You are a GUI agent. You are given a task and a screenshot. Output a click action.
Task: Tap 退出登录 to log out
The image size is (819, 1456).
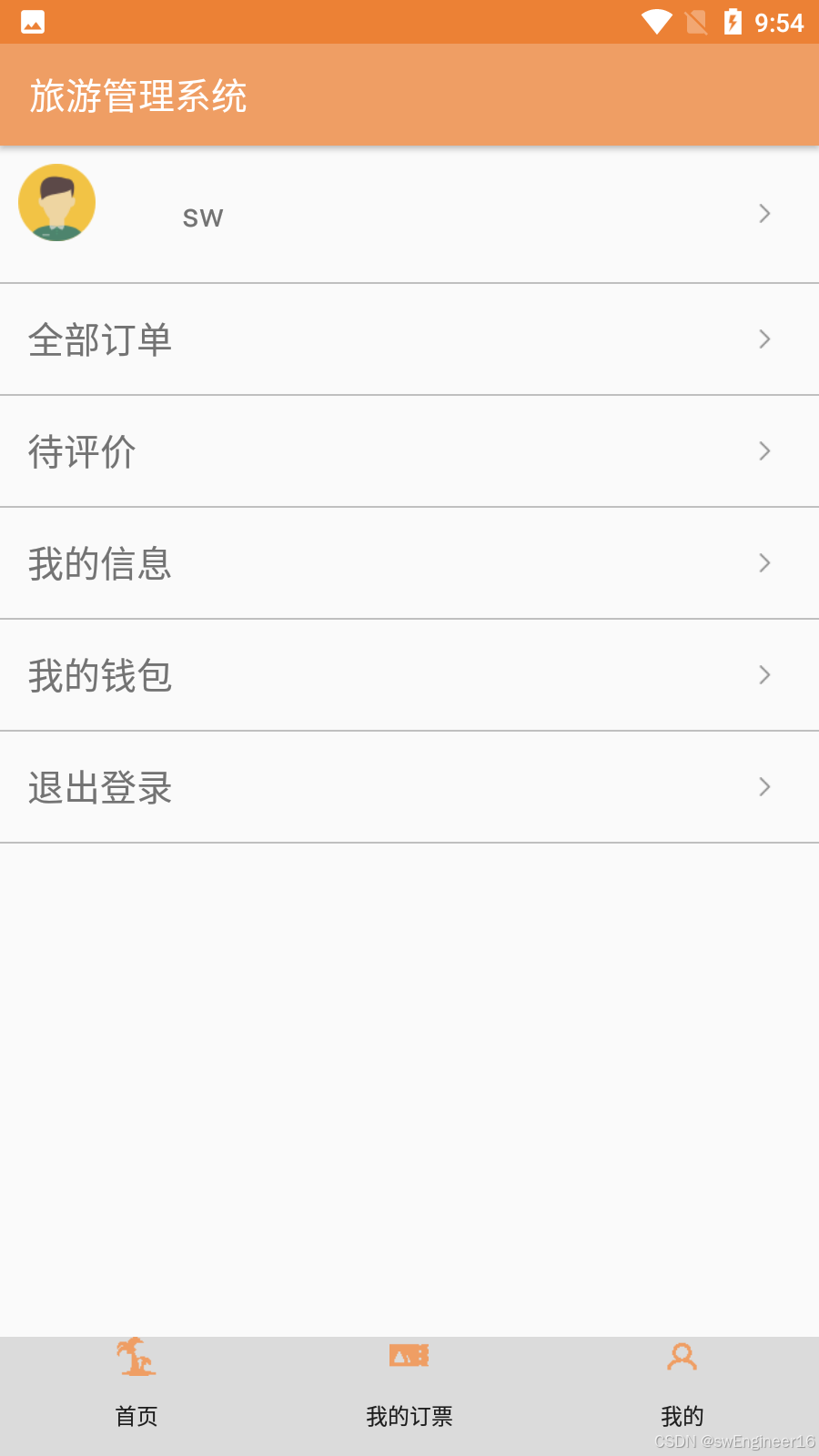(409, 787)
